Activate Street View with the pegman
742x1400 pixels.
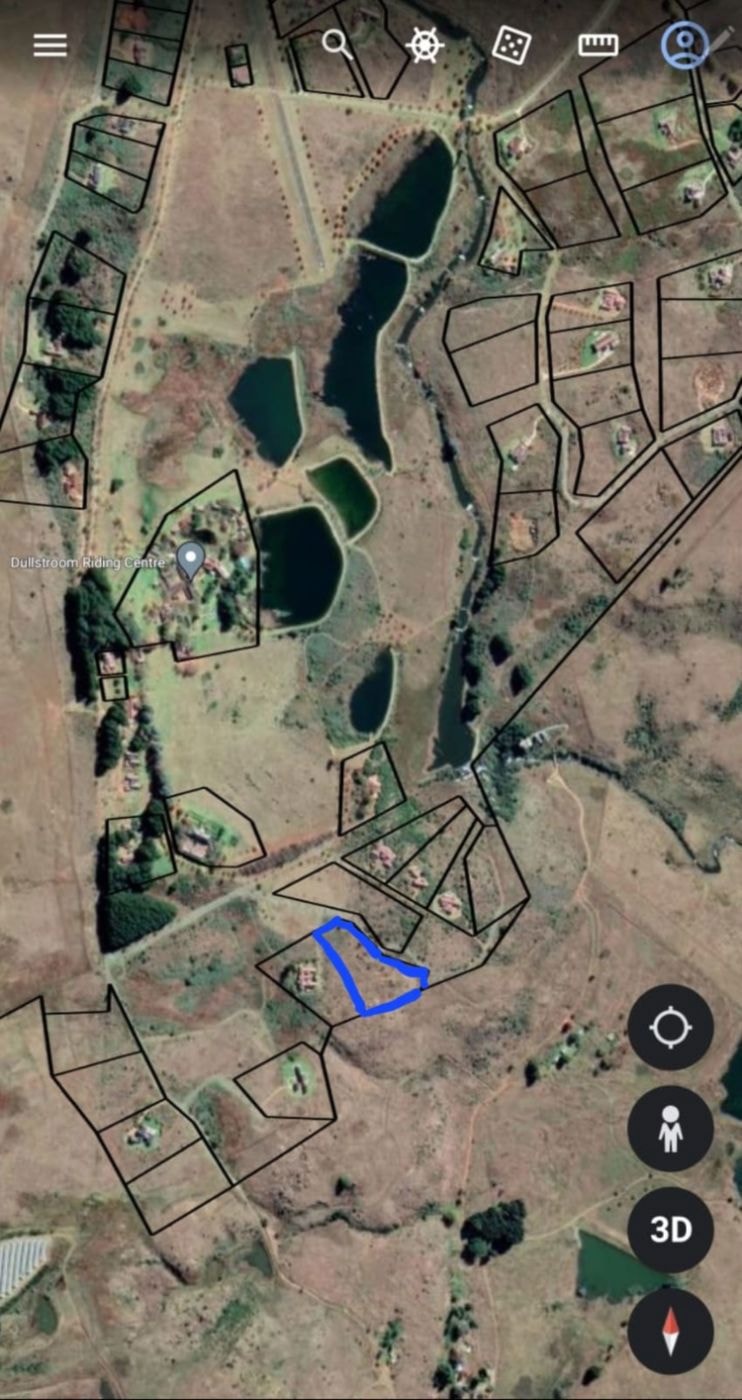tap(670, 1128)
